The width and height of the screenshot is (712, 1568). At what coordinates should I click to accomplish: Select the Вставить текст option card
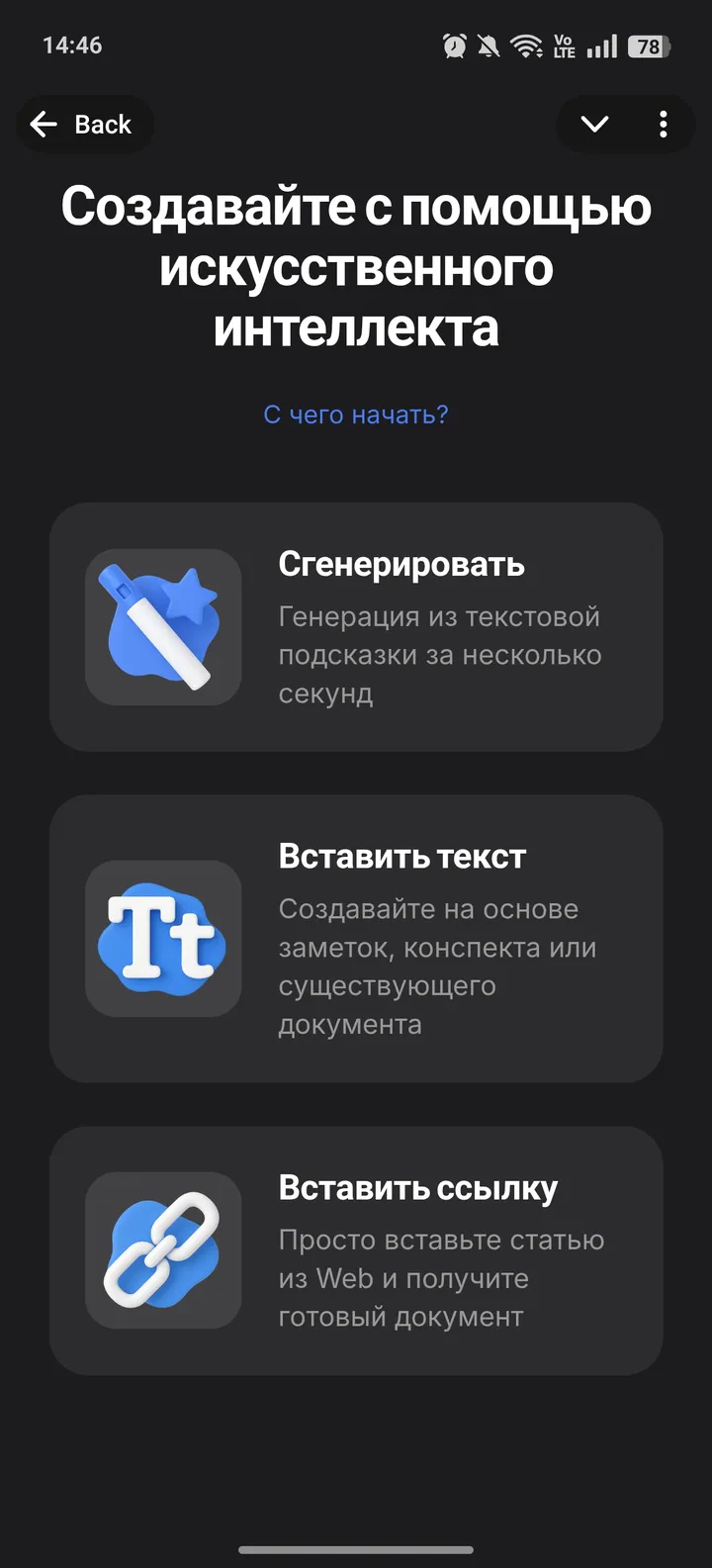coord(356,940)
